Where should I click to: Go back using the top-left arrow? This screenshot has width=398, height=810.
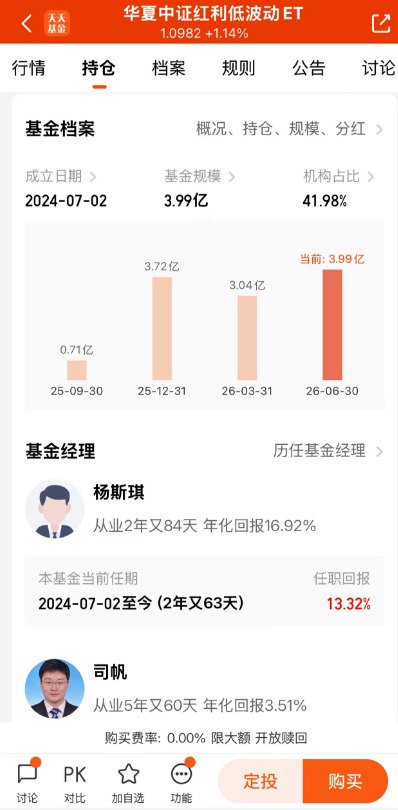[x=26, y=23]
